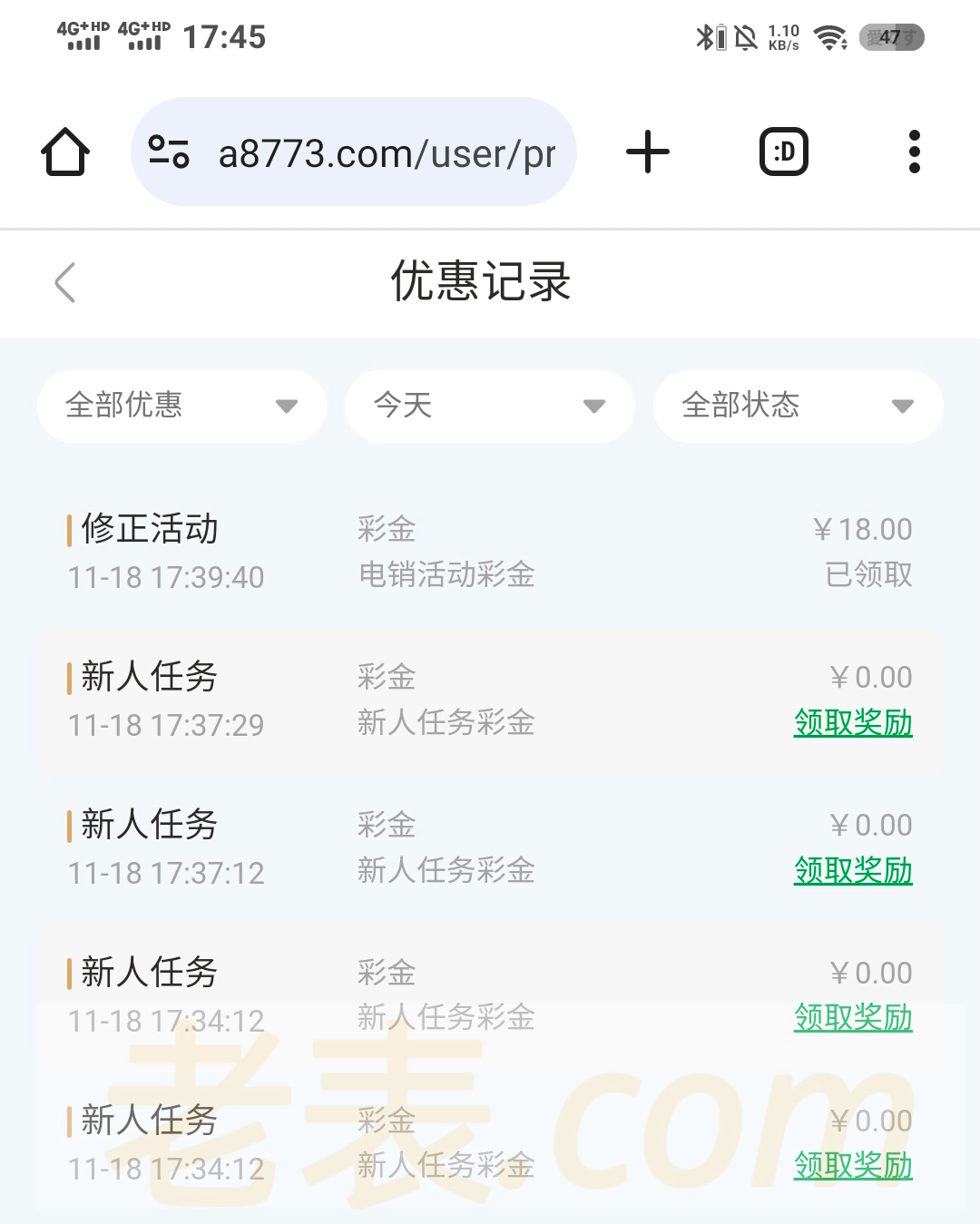Viewport: 980px width, 1224px height.
Task: Claim 领取奖励 for the 17:37:12 新人任务
Action: point(853,871)
